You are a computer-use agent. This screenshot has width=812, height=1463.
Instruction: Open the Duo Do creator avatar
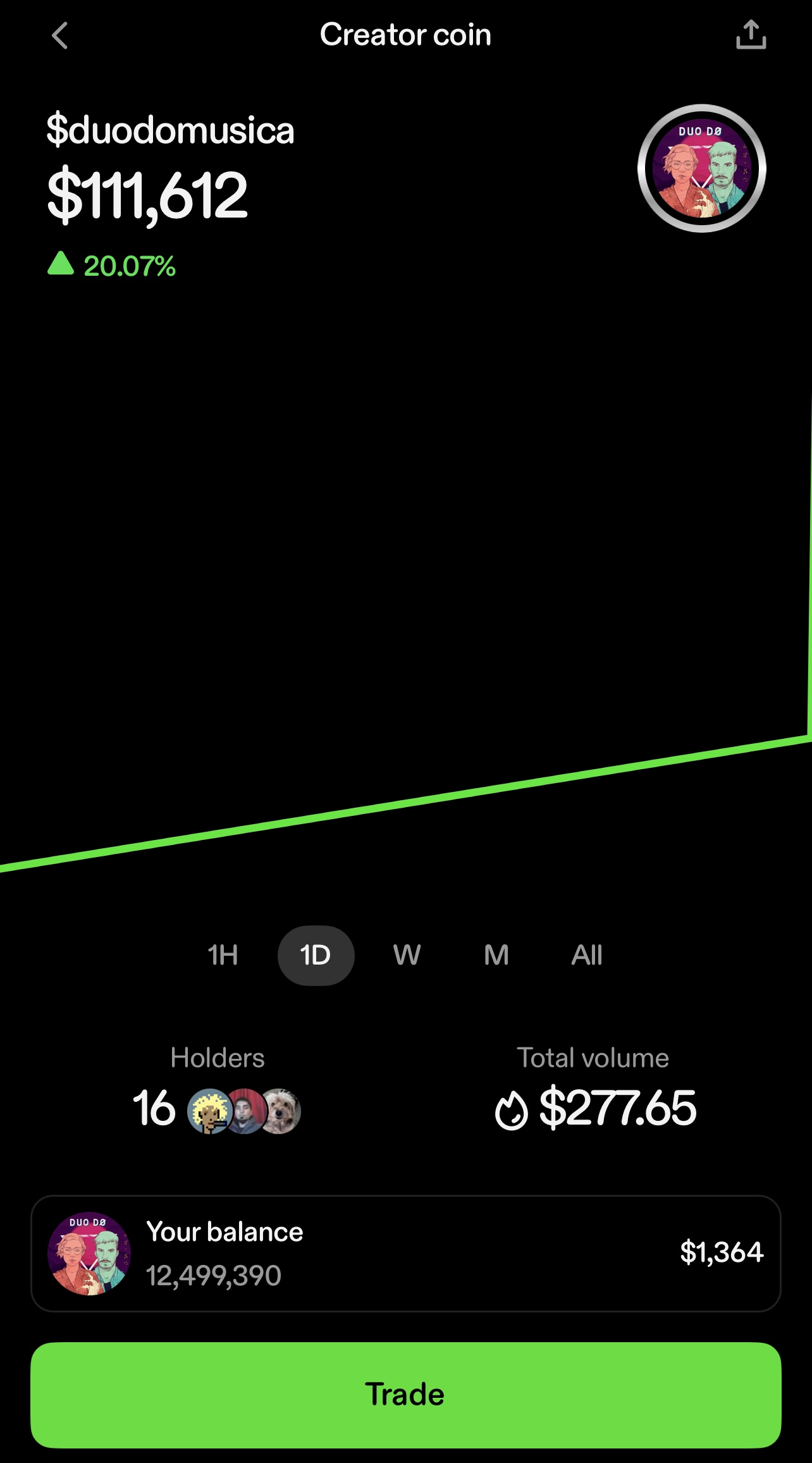701,168
